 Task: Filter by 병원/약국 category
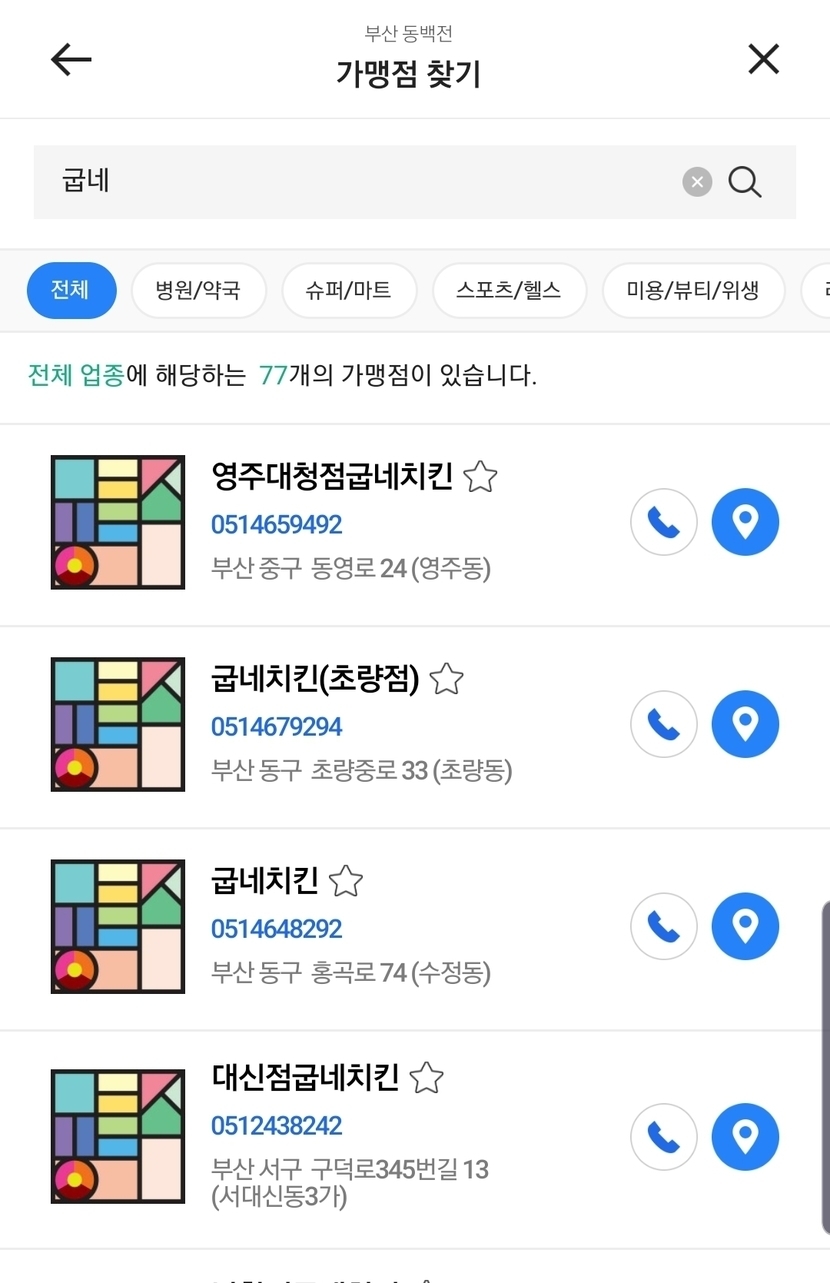click(199, 291)
